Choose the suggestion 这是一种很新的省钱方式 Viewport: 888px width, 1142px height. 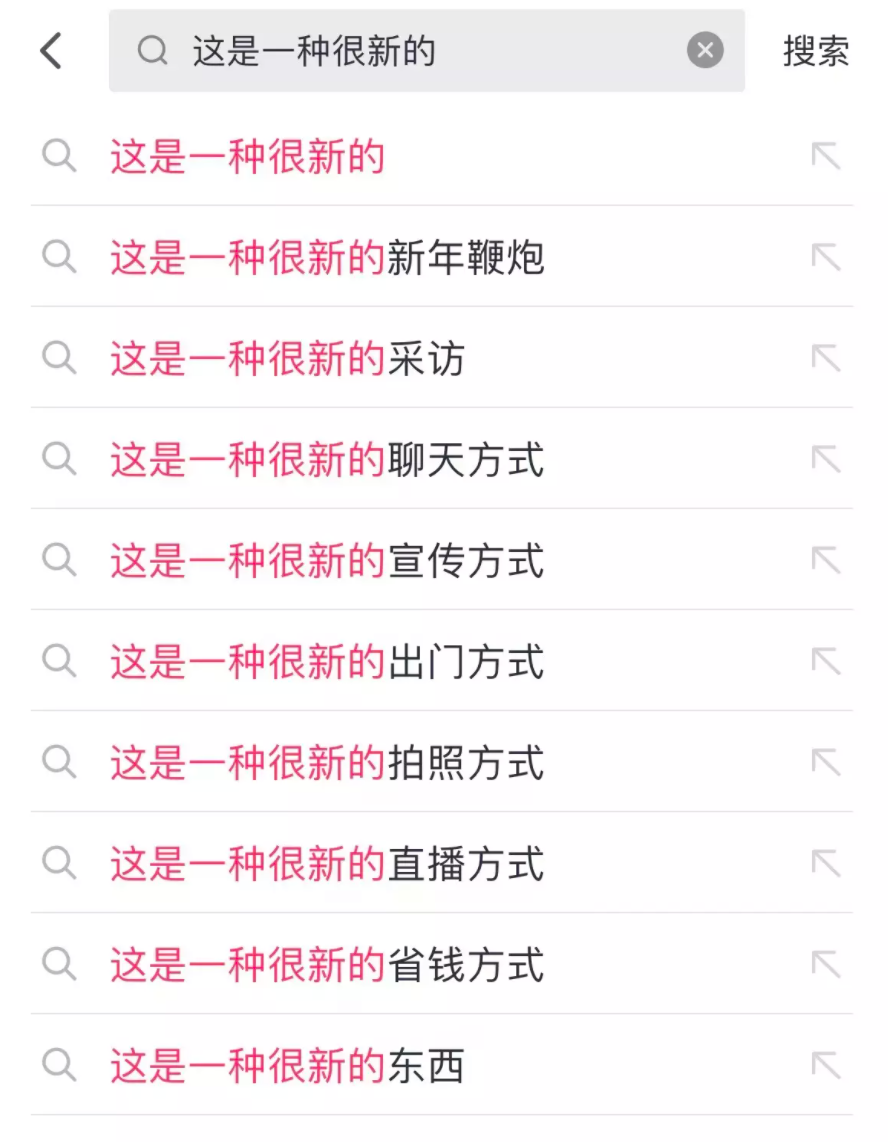[x=327, y=965]
